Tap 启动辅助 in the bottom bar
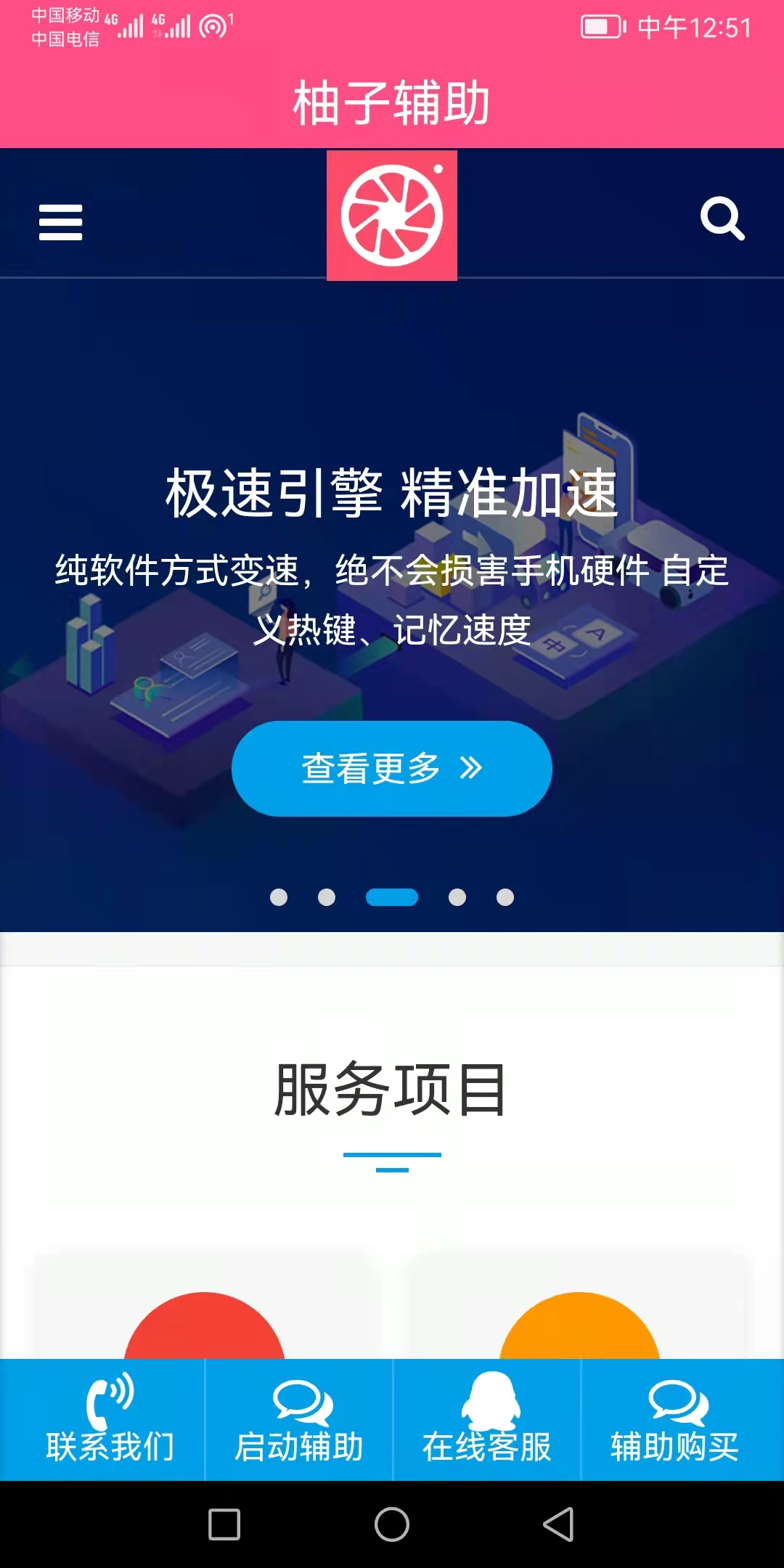784x1568 pixels. [299, 1419]
